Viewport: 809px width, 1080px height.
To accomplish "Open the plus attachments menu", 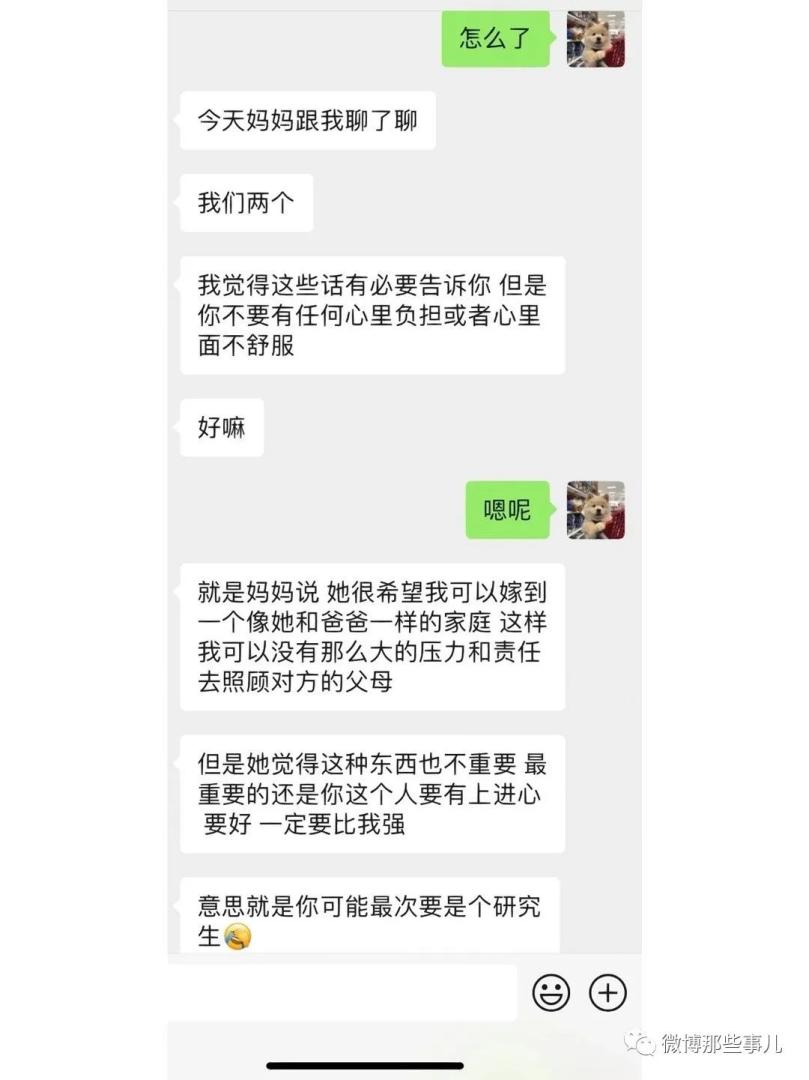I will [608, 993].
